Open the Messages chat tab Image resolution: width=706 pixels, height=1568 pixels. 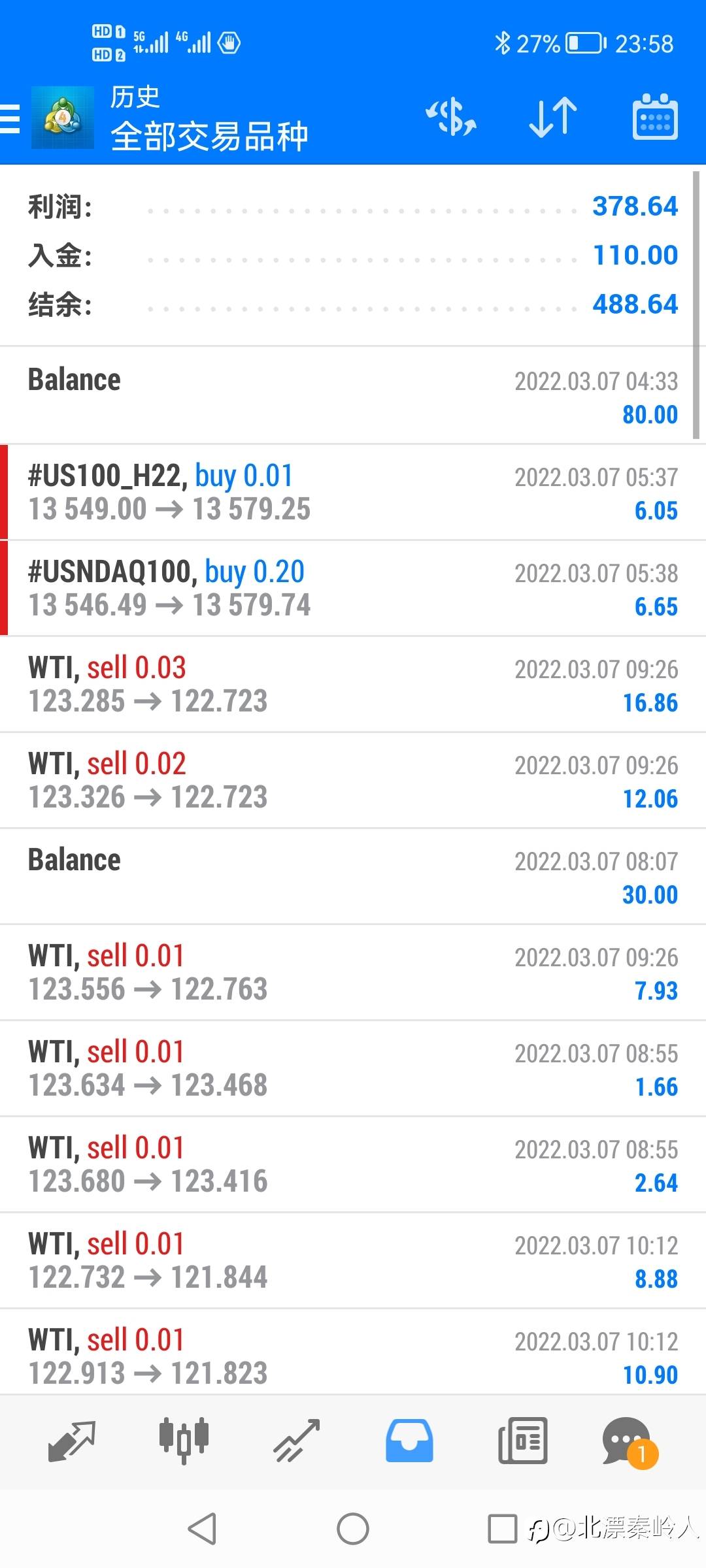(x=629, y=1442)
